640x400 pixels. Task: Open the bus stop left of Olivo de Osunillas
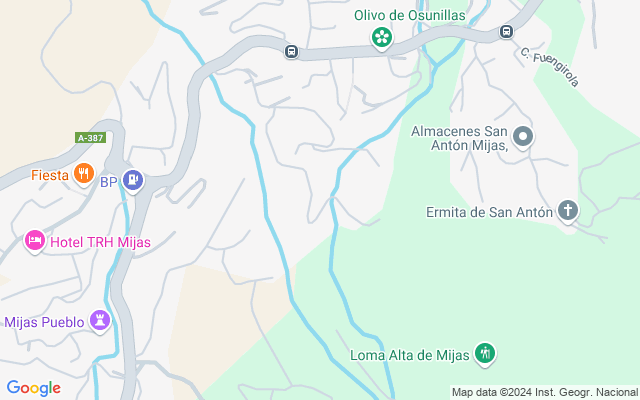pos(291,52)
